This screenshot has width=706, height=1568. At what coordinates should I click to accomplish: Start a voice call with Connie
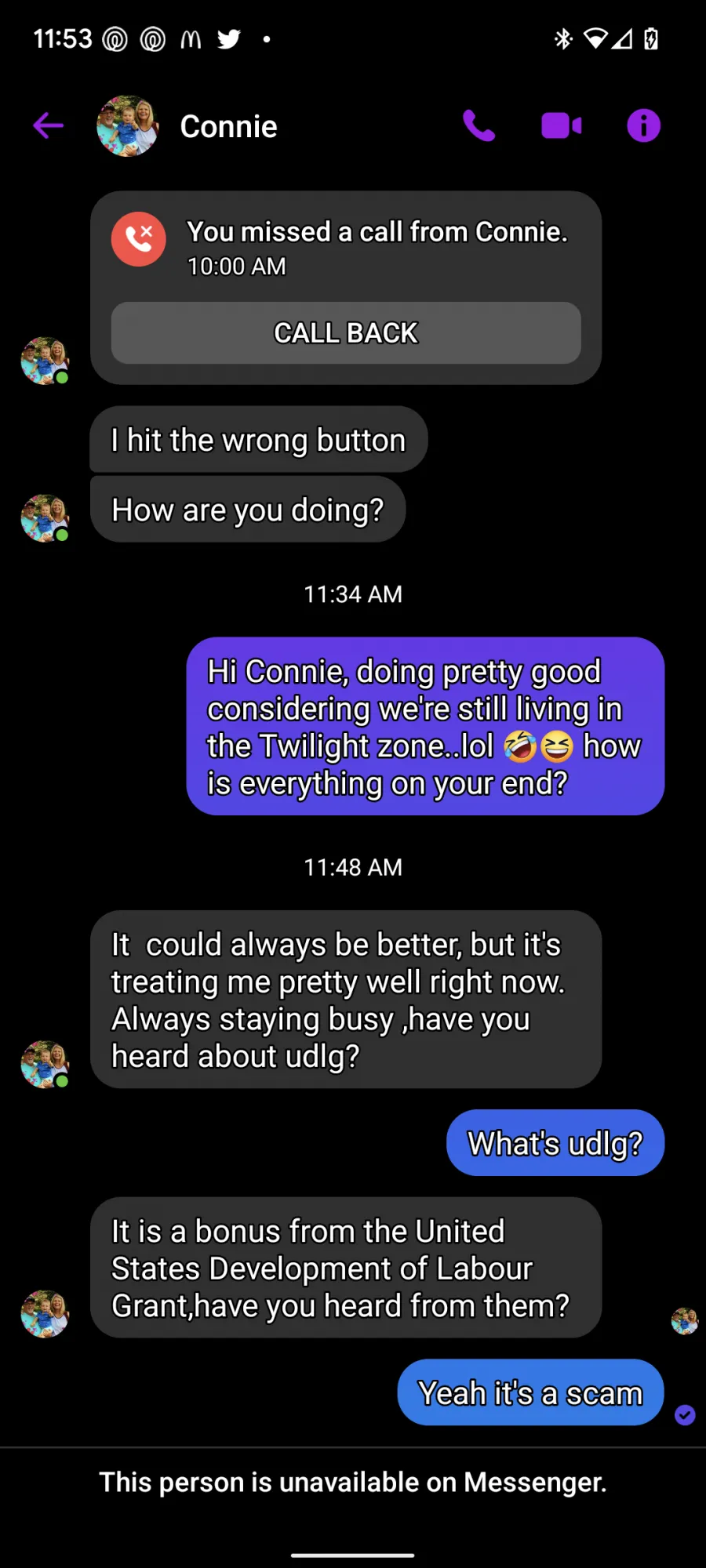tap(479, 125)
